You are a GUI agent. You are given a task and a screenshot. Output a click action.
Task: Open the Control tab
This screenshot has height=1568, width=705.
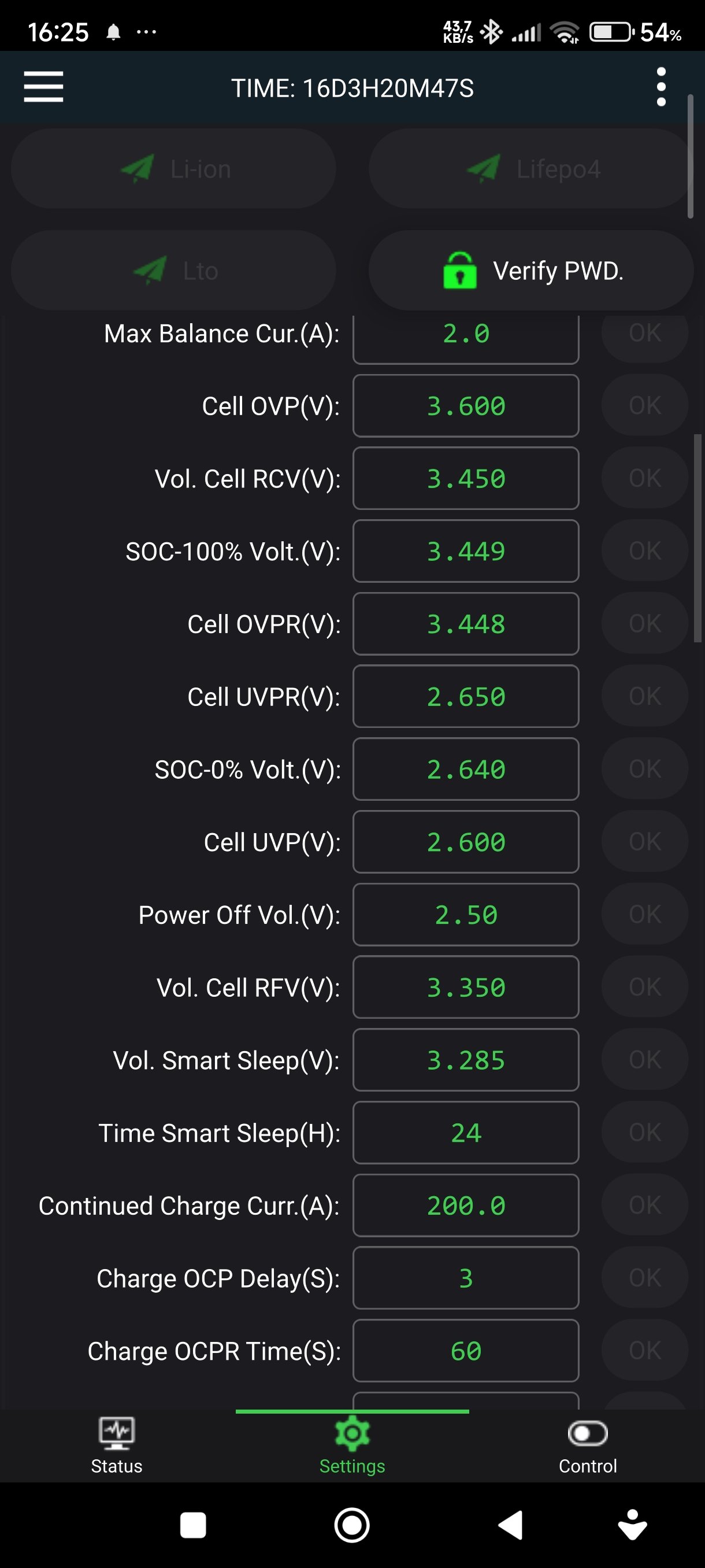(x=587, y=1444)
